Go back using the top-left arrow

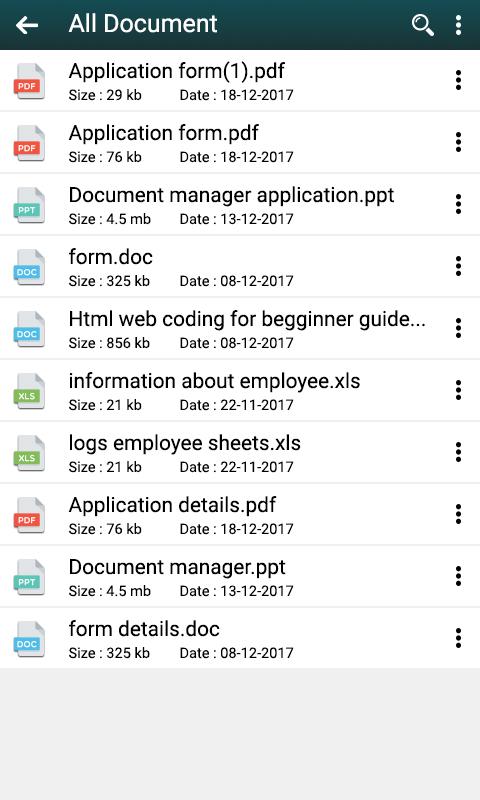click(x=27, y=24)
